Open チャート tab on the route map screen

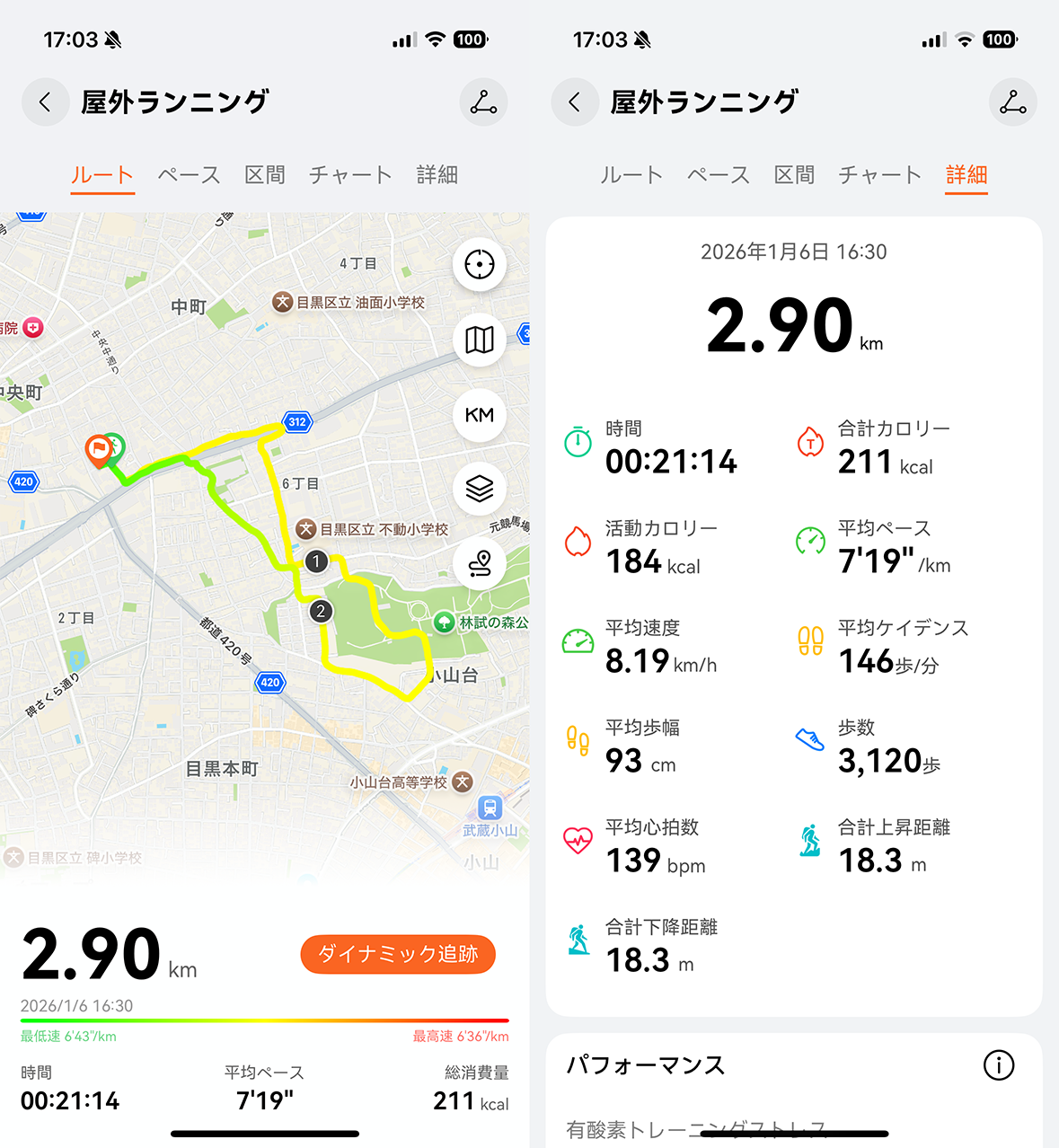(350, 175)
